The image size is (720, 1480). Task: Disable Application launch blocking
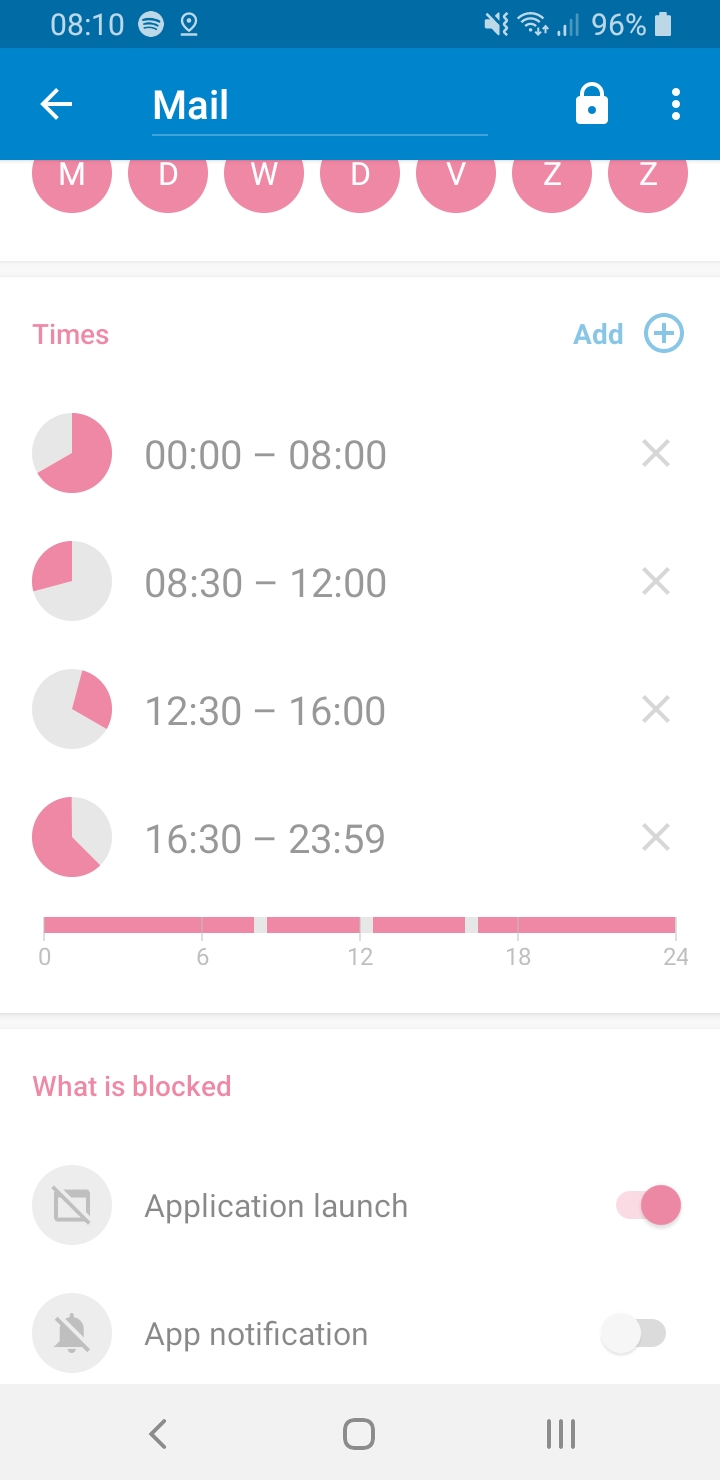coord(649,1206)
